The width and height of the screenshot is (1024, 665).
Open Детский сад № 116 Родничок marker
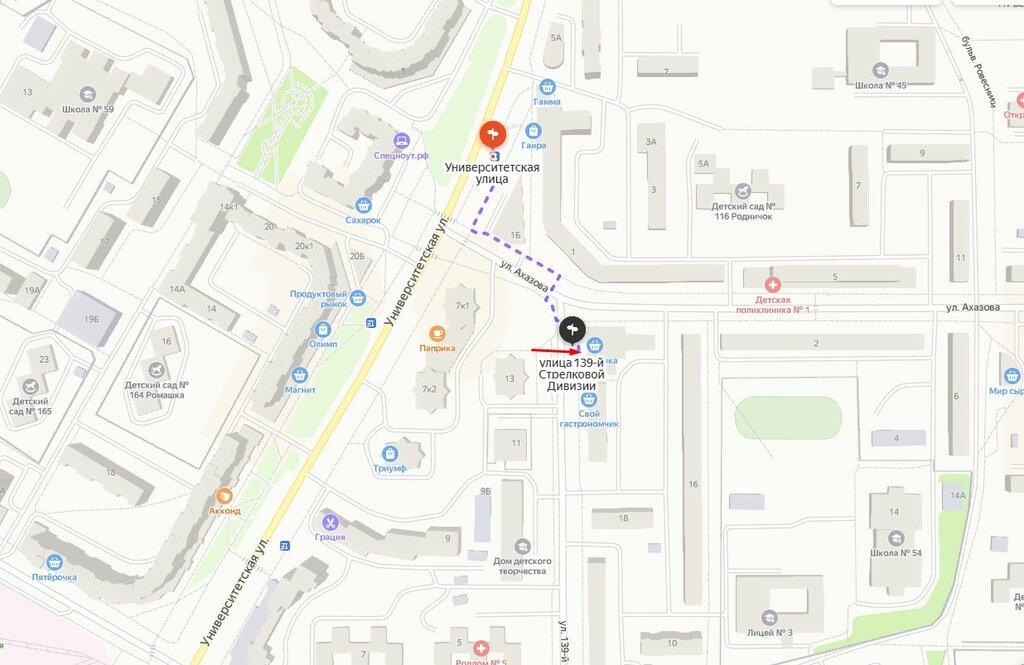coord(743,191)
